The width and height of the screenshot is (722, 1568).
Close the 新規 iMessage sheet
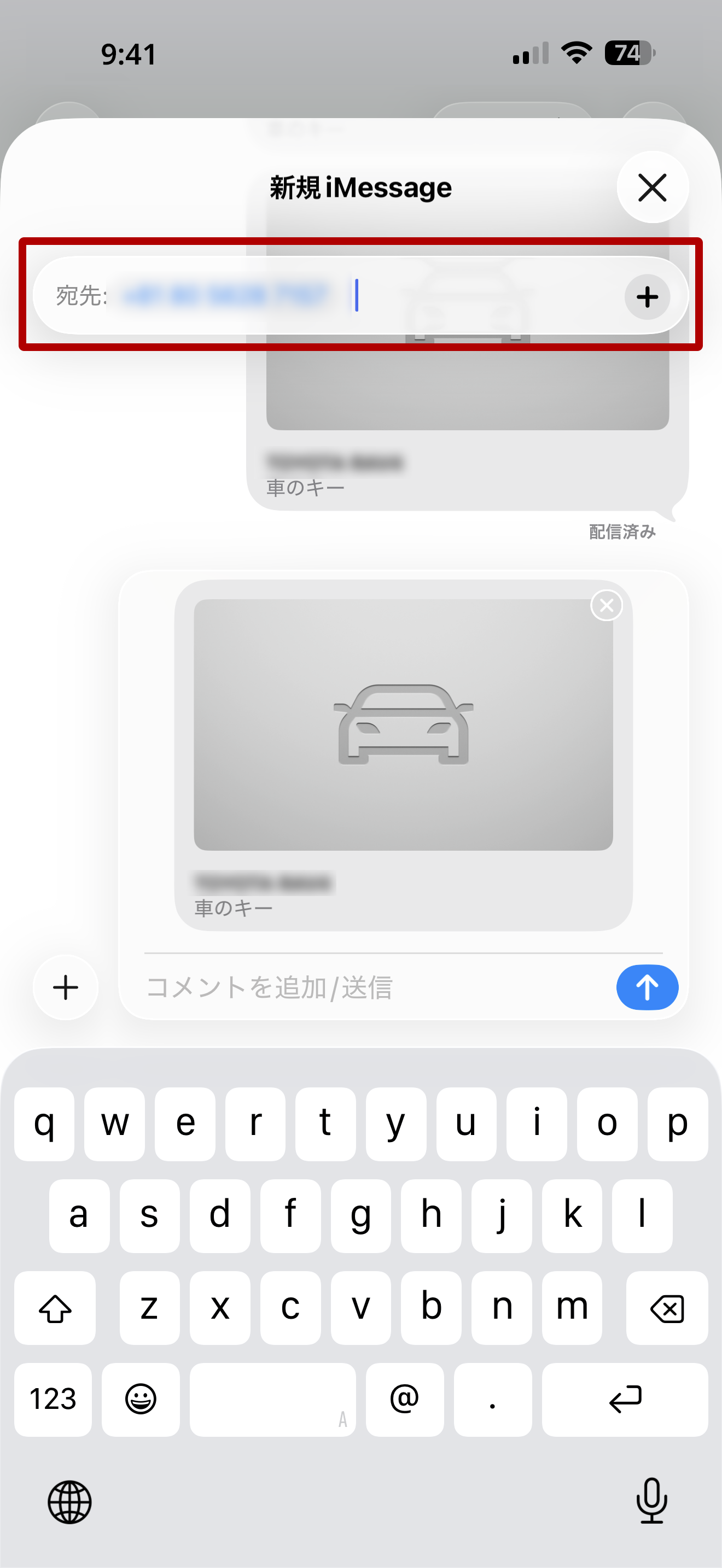point(652,187)
